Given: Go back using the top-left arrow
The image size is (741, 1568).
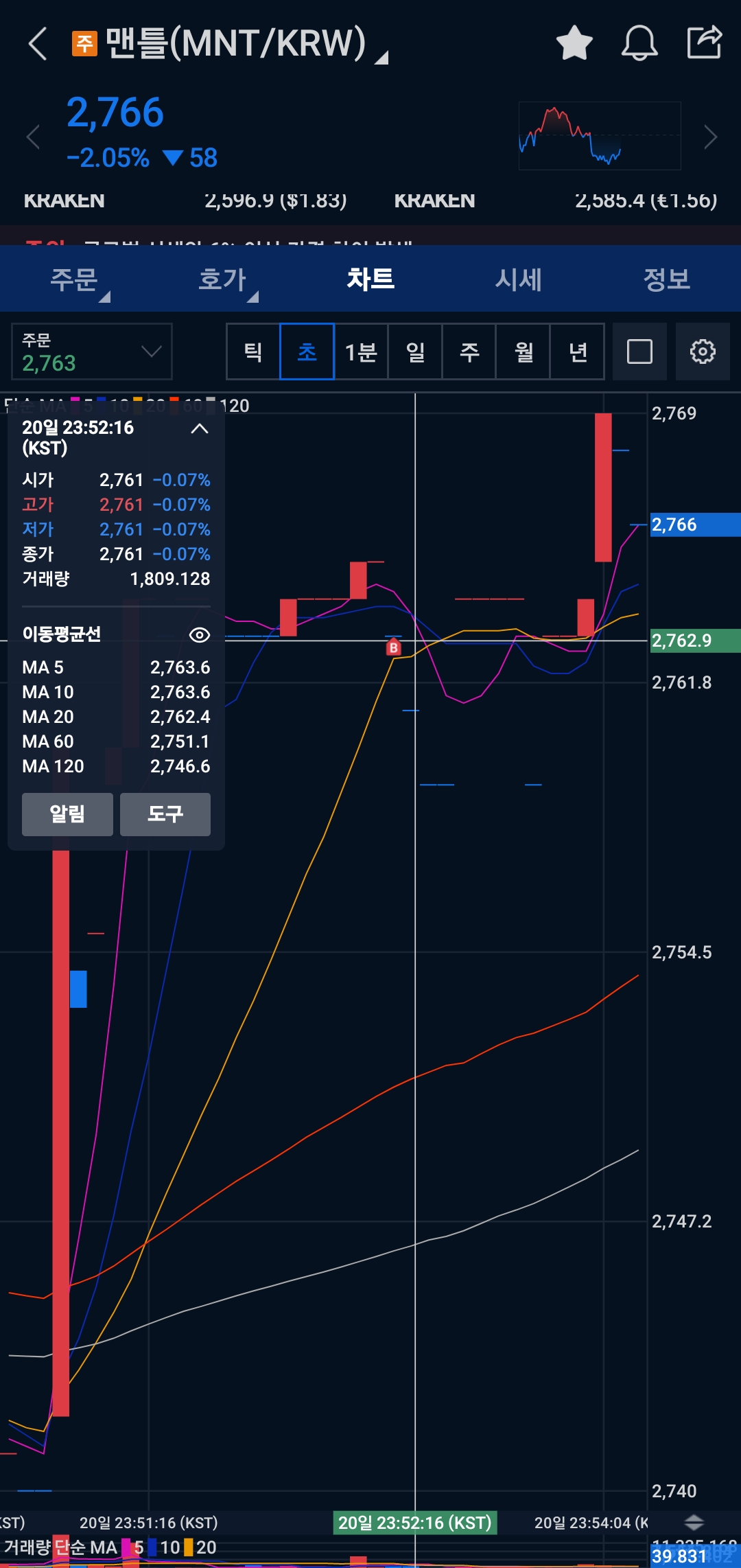Looking at the screenshot, I should pyautogui.click(x=38, y=44).
